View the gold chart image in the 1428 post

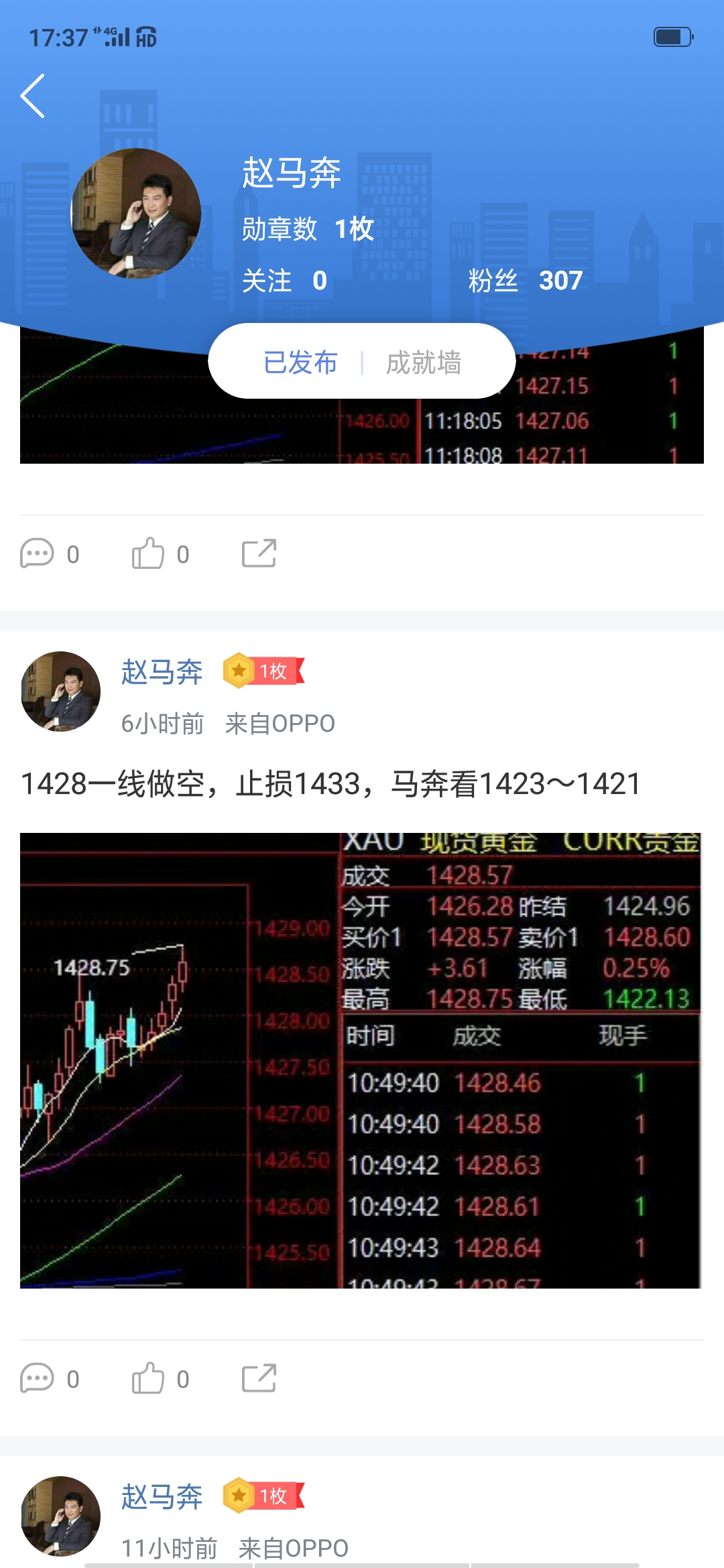[361, 1060]
